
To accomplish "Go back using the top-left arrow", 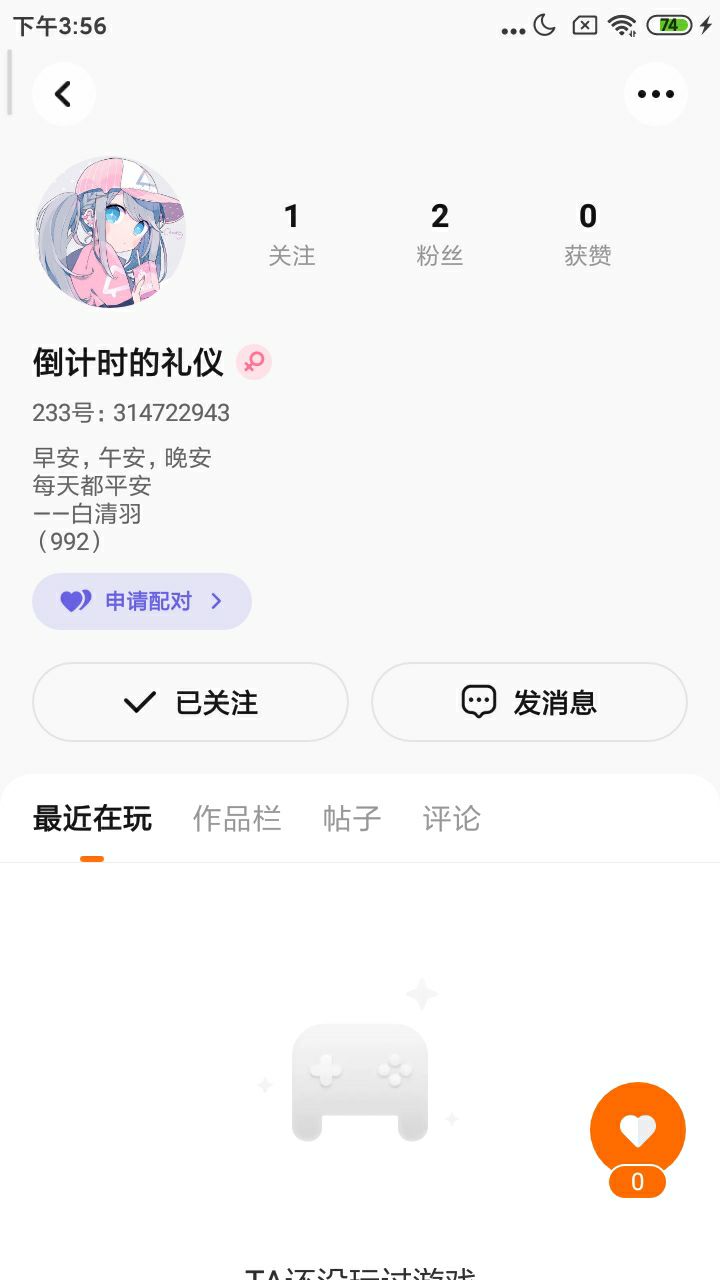I will click(x=64, y=94).
